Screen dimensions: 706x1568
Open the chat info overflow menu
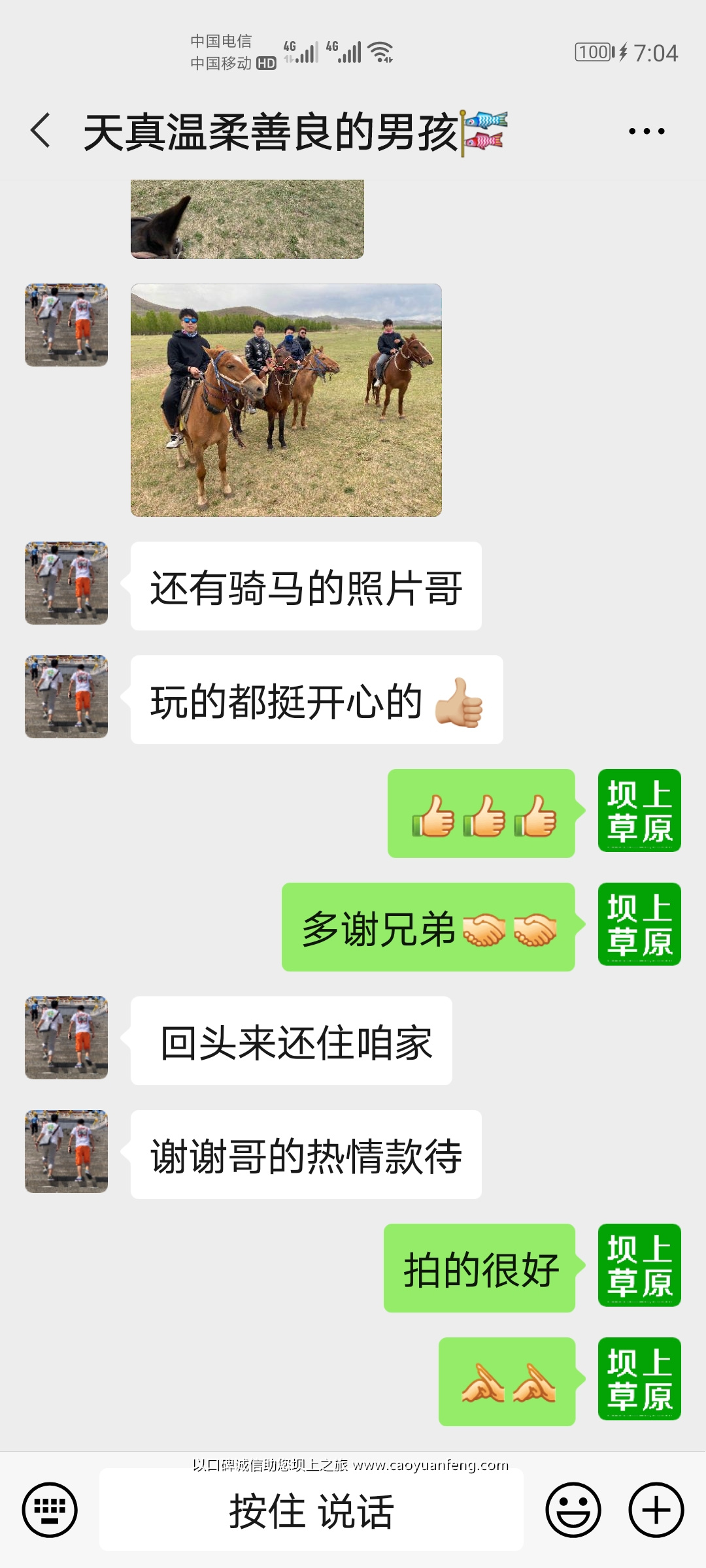[x=647, y=131]
